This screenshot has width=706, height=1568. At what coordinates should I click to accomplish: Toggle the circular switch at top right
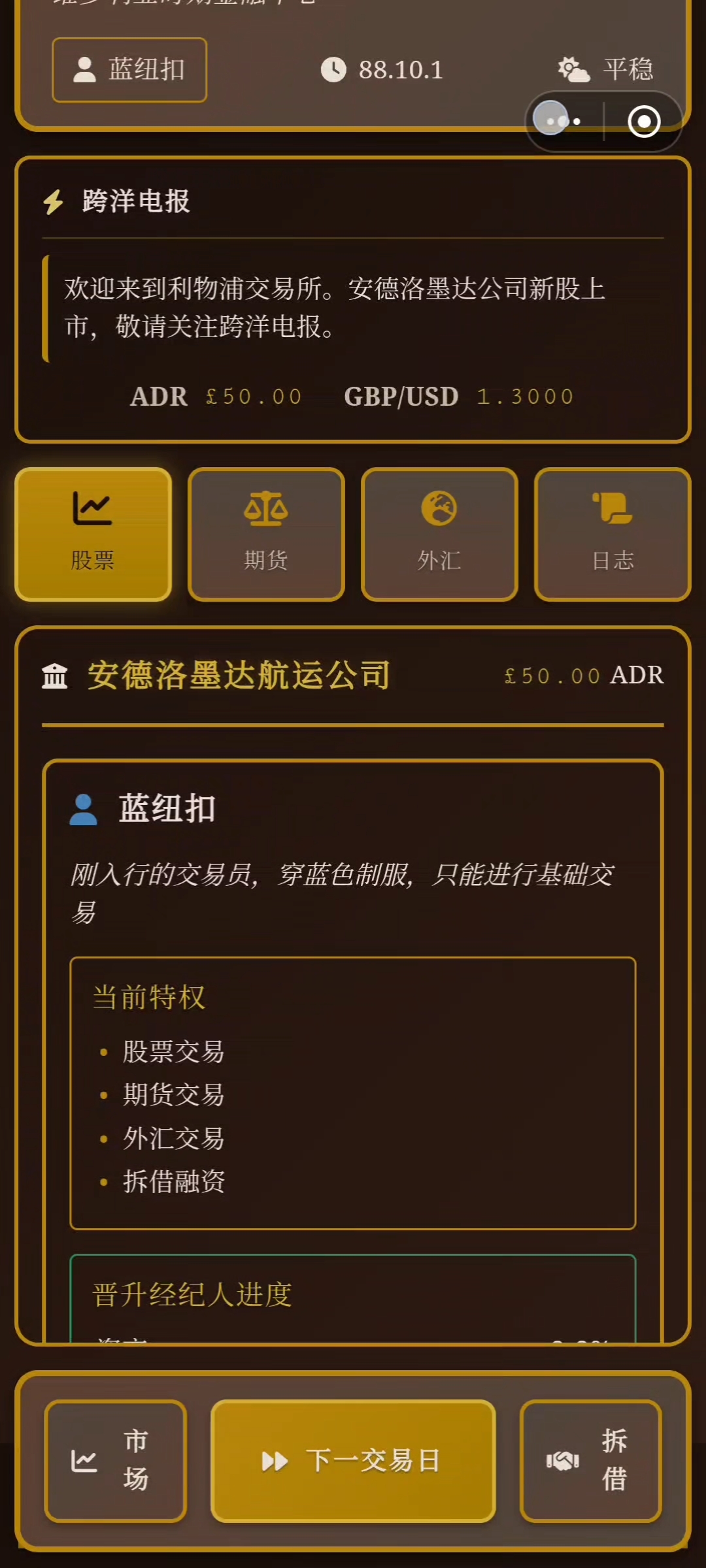[x=644, y=122]
